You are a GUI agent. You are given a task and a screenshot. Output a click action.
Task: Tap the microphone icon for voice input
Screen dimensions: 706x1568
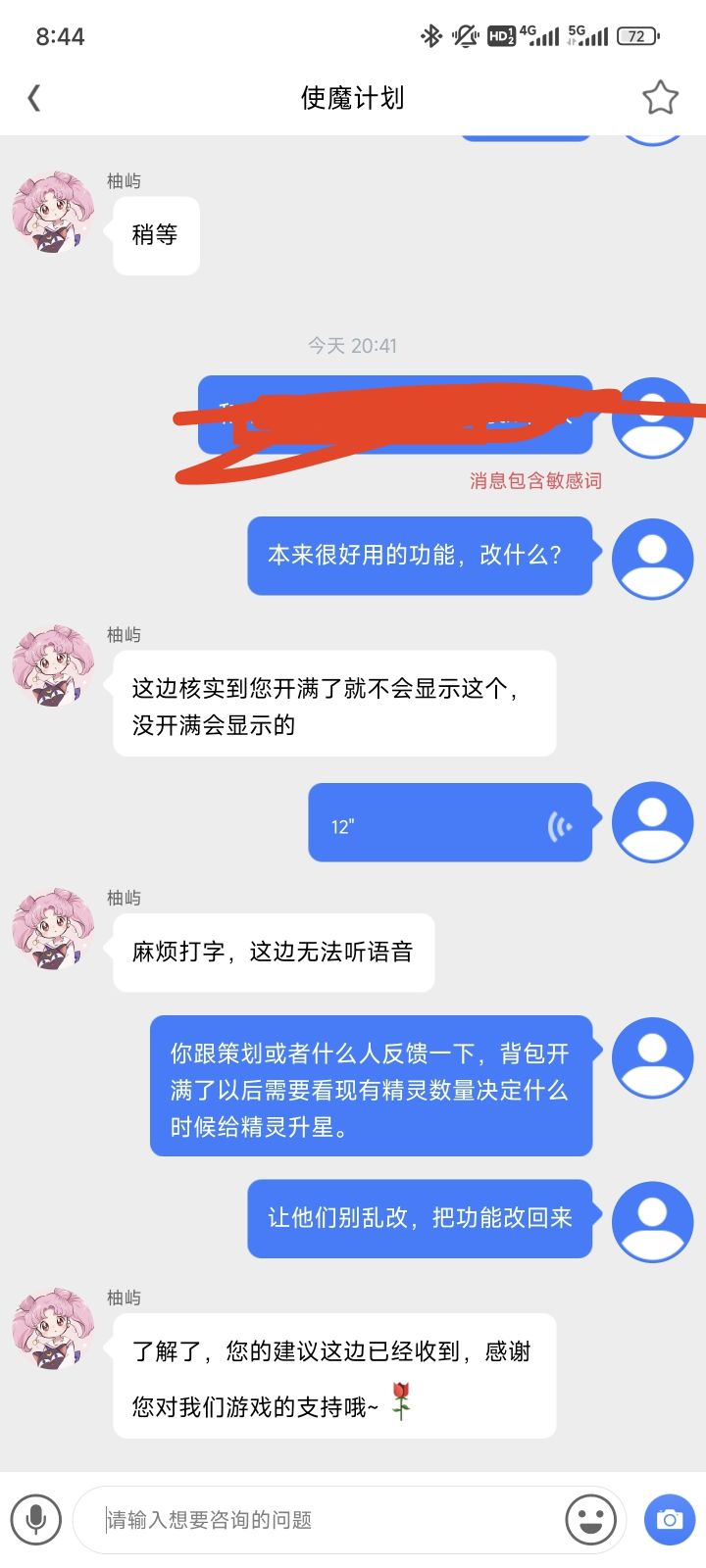pos(36,1520)
